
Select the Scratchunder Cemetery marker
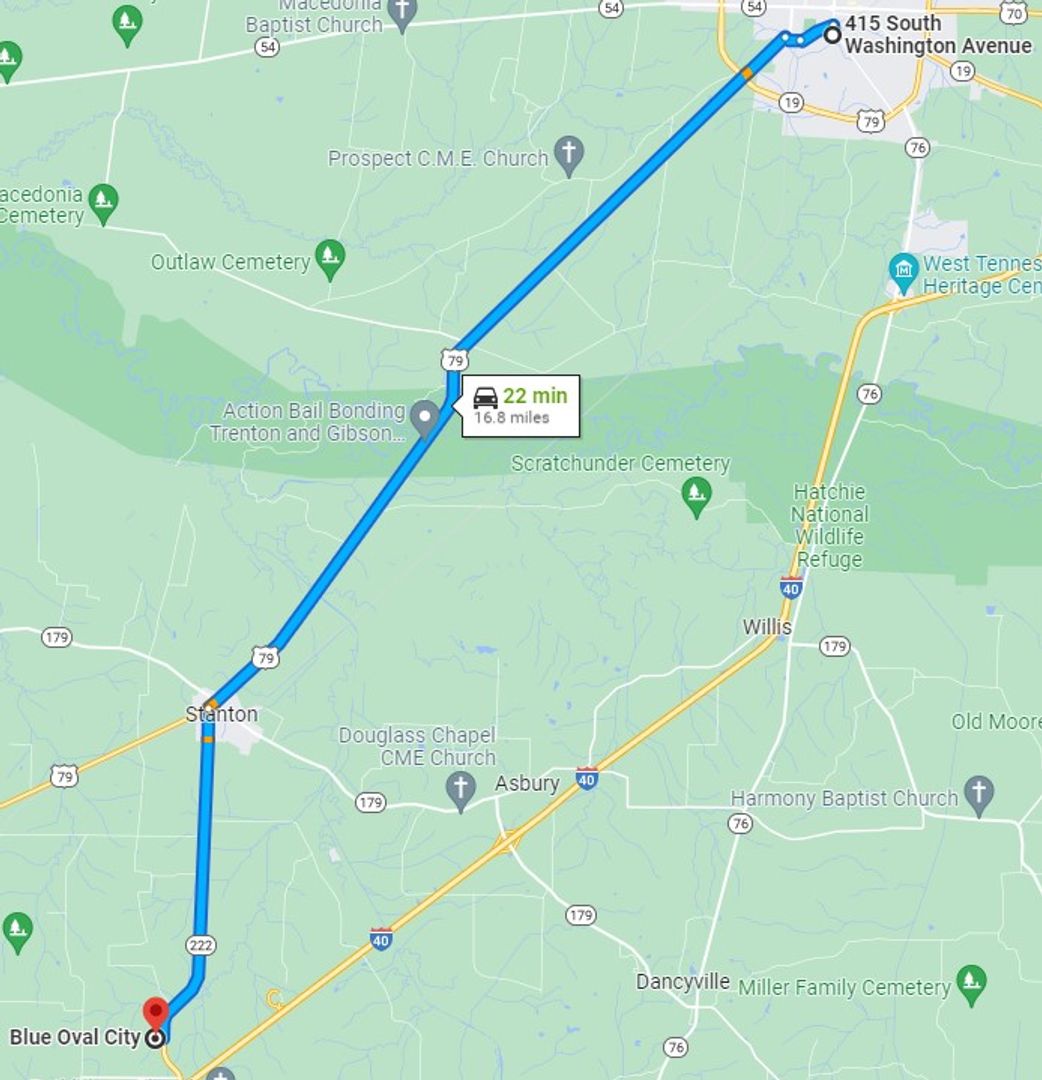[x=696, y=494]
